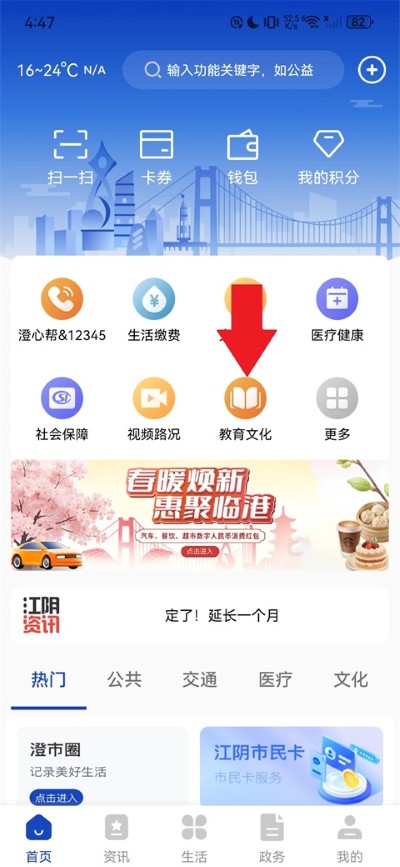
Task: Open the 春暖焕新 惠聚临港 banner
Action: (200, 515)
